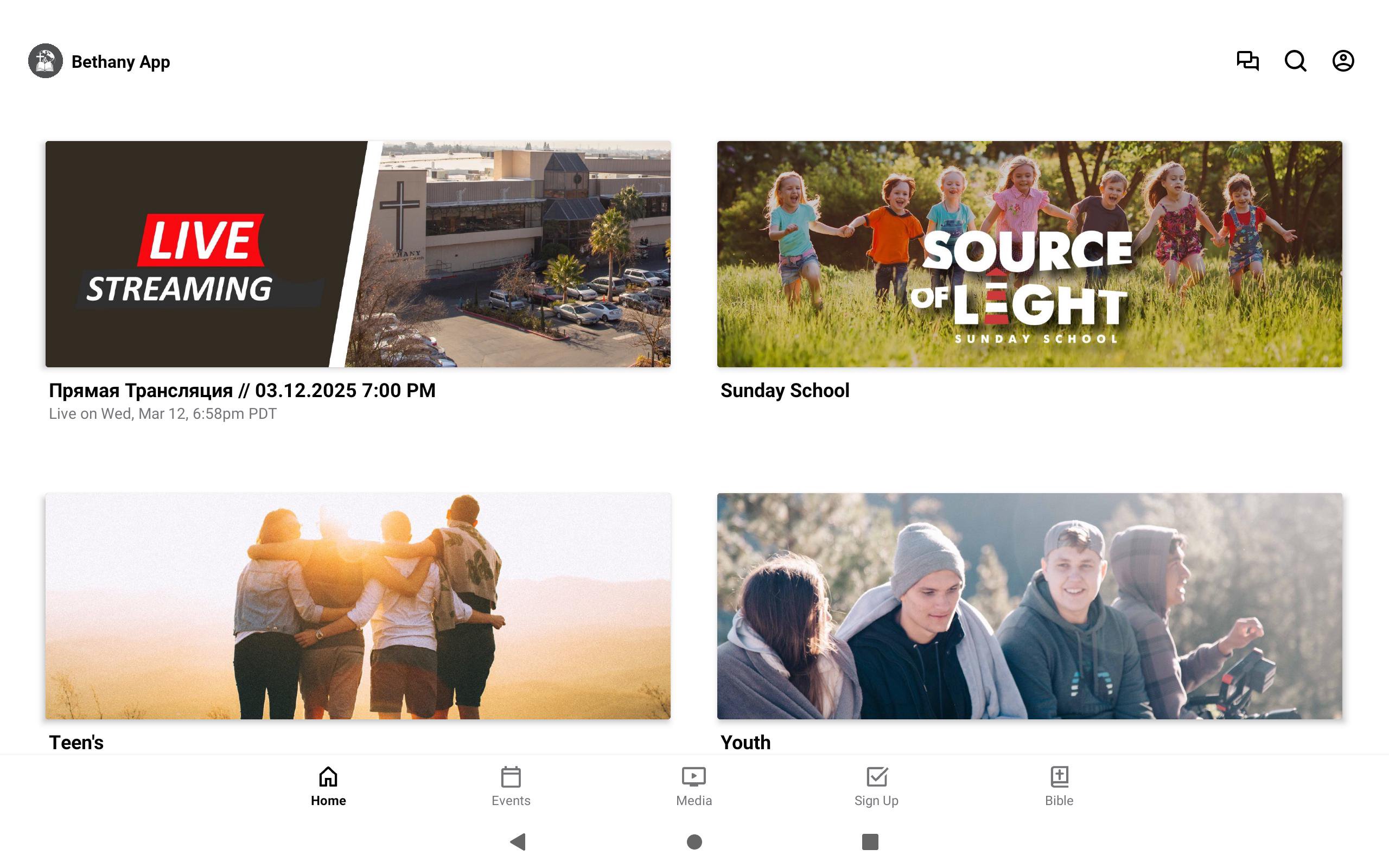Switch to the Media tab

point(693,786)
